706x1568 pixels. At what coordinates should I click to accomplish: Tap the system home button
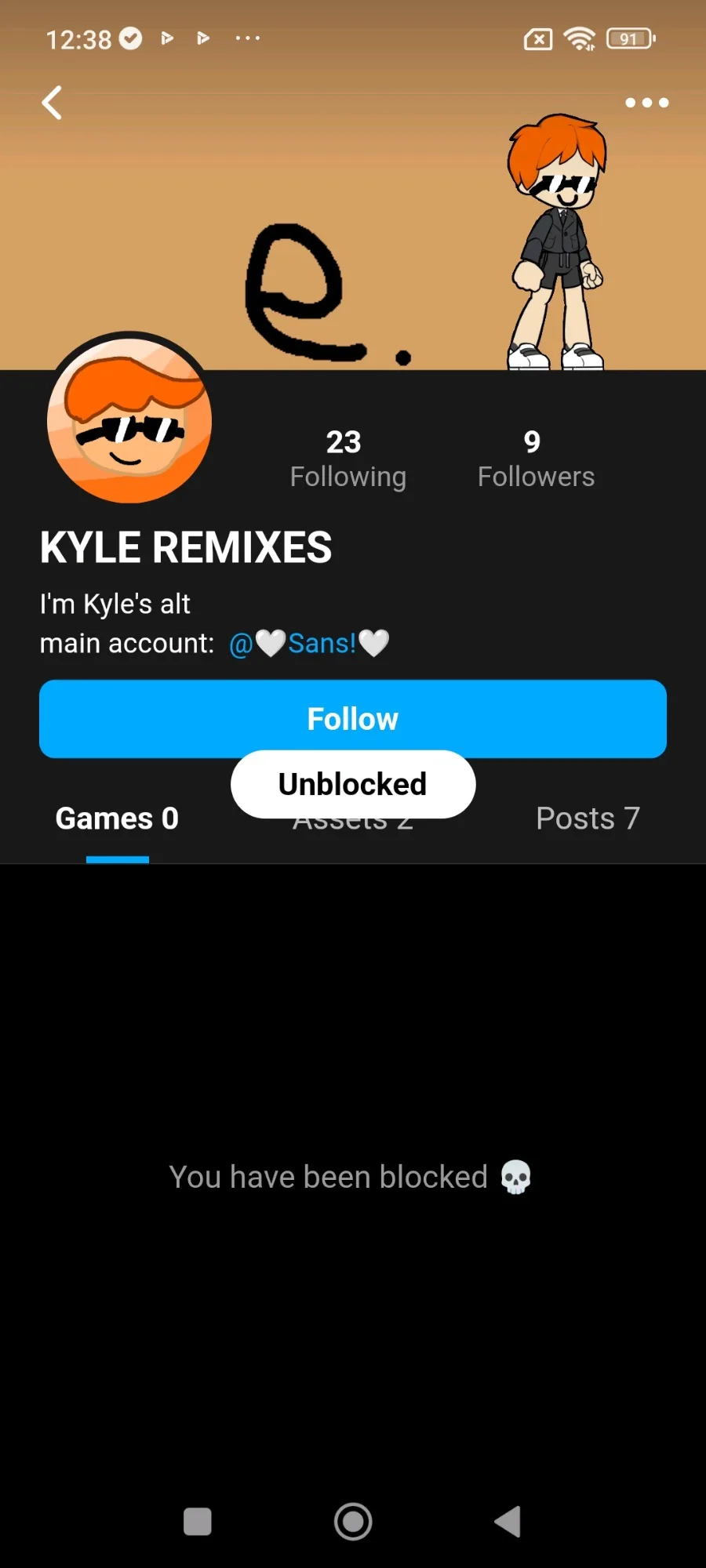coord(353,1522)
